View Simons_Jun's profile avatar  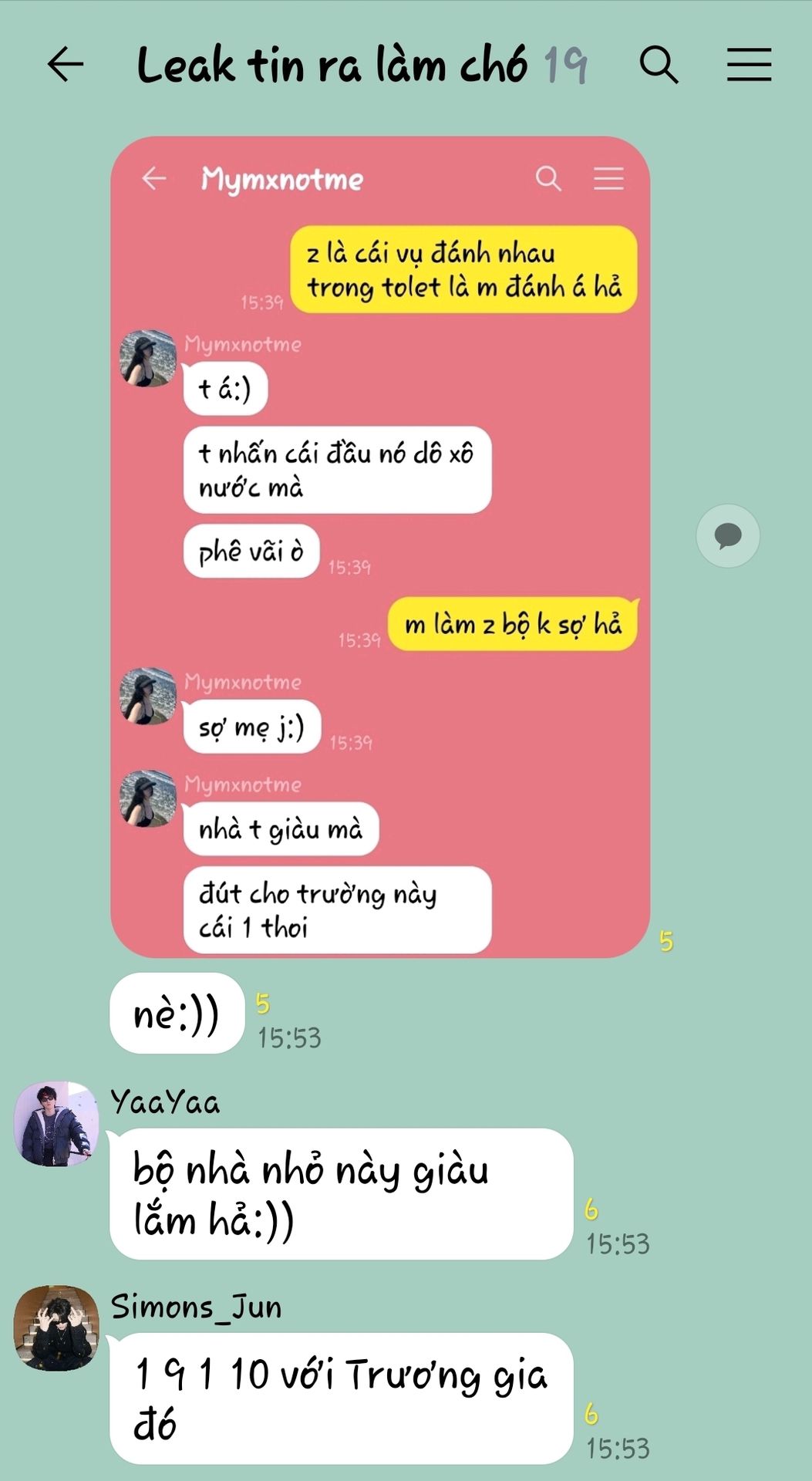point(56,1328)
